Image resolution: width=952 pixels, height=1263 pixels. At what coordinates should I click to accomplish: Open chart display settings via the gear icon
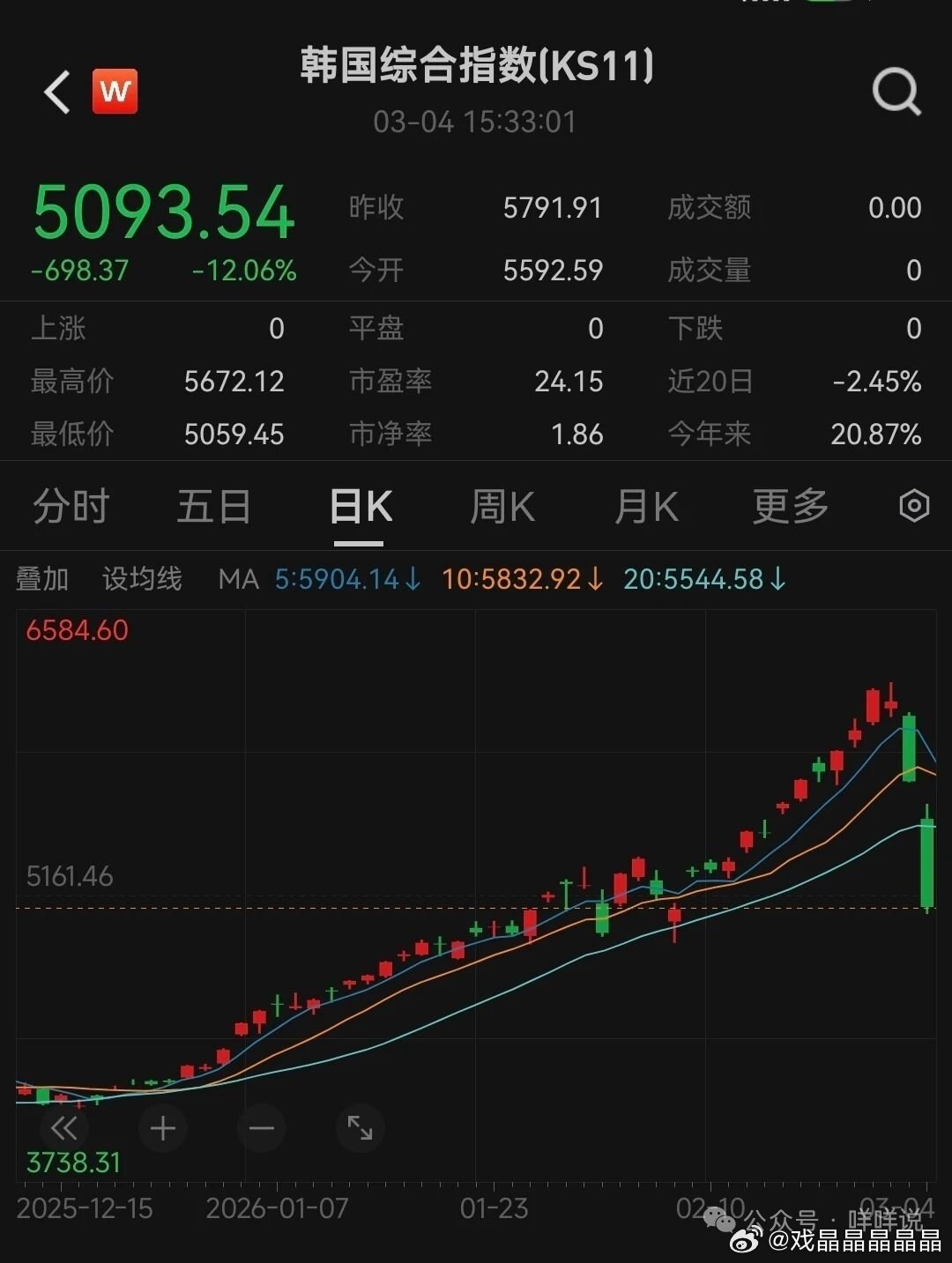point(915,506)
